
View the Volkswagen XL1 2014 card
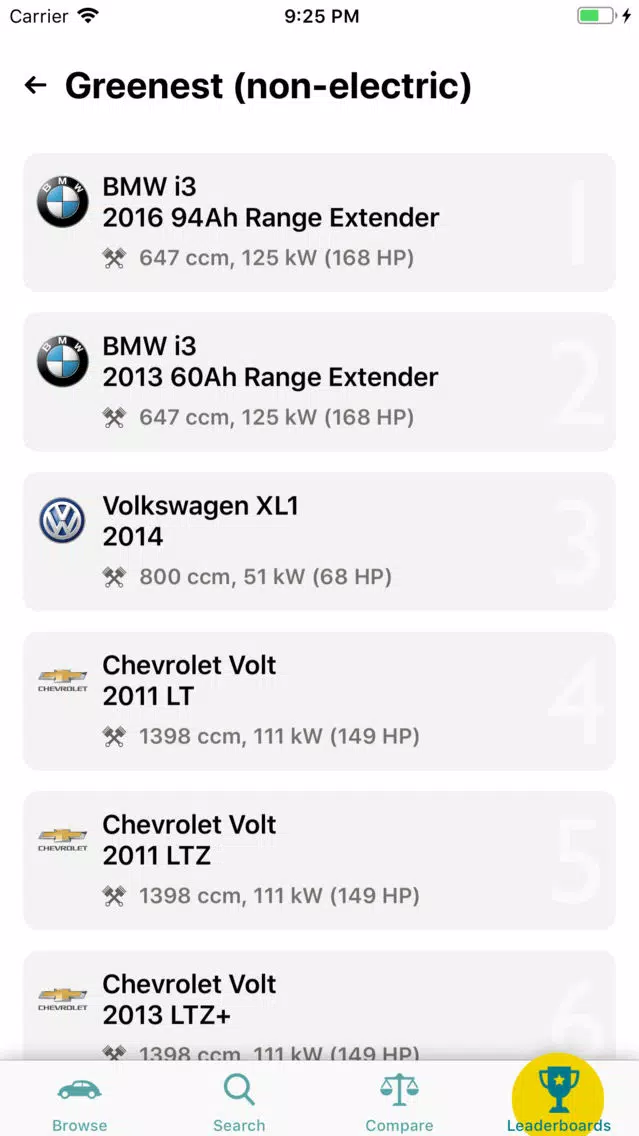[x=320, y=541]
